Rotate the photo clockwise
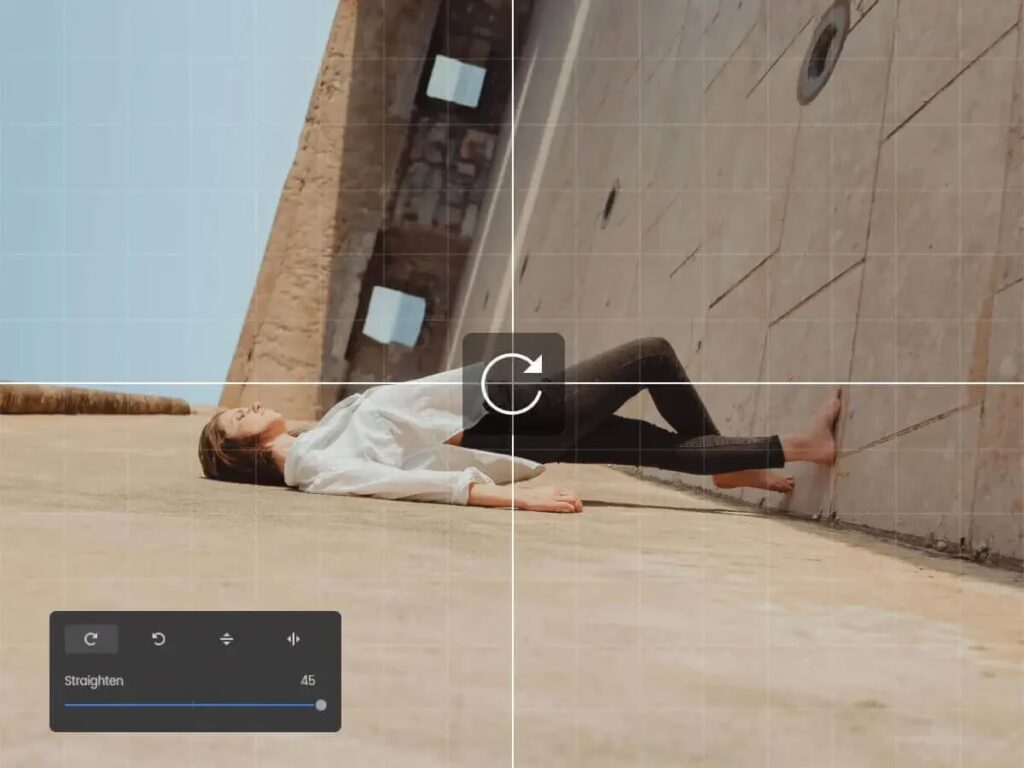 (91, 639)
